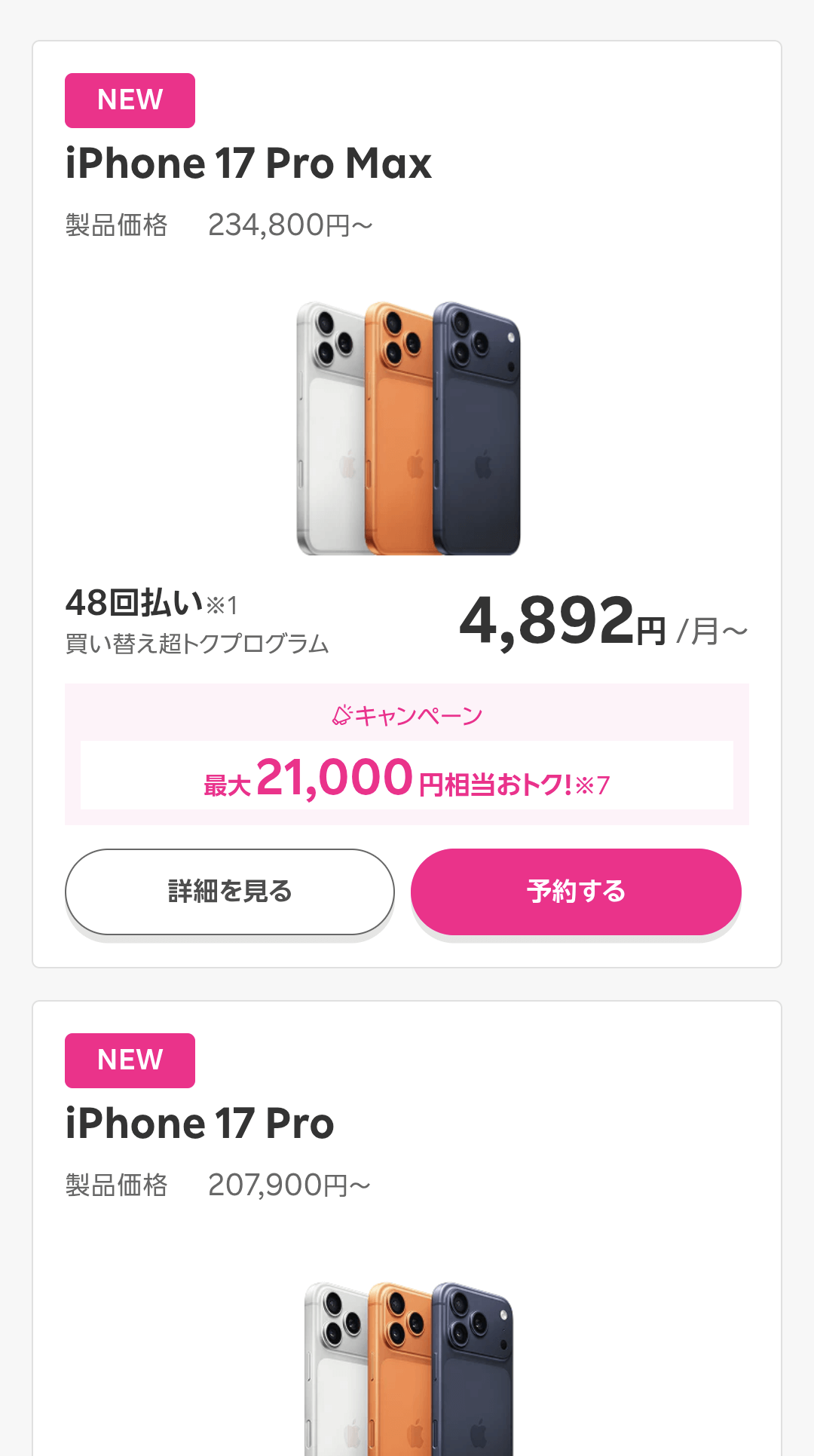Open the iPhone 17 Pro product card
This screenshot has height=1456, width=814.
pos(200,1124)
